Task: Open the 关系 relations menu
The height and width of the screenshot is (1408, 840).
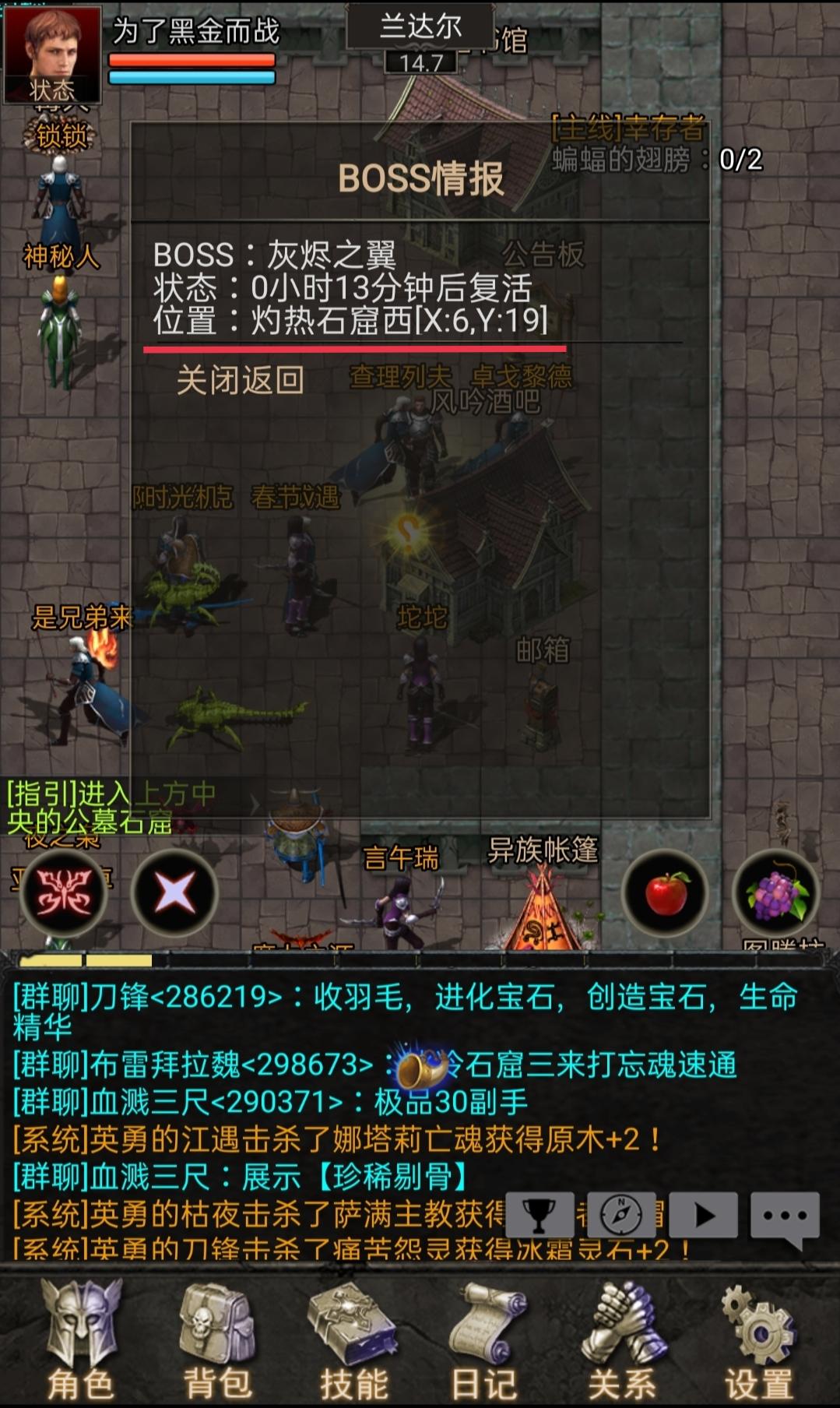Action: (621, 1341)
